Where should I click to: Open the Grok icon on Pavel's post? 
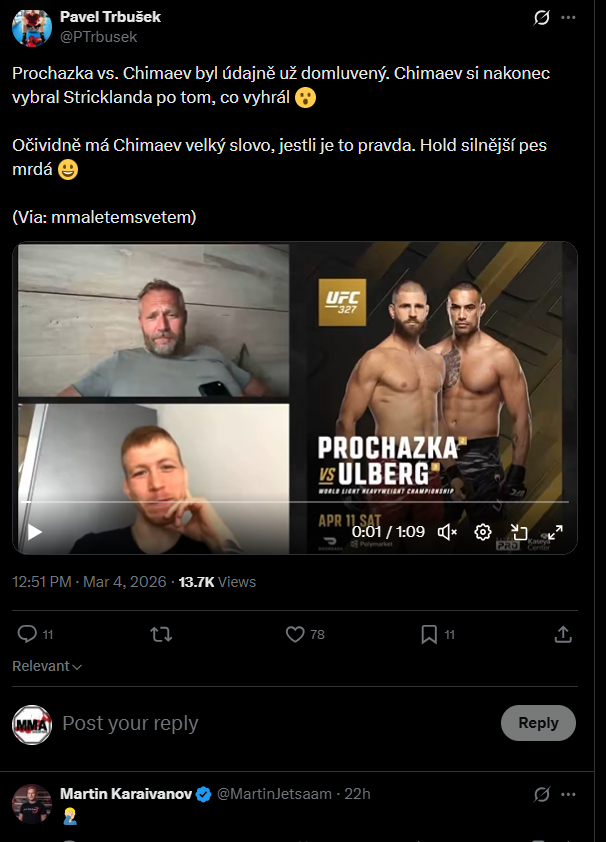(542, 18)
